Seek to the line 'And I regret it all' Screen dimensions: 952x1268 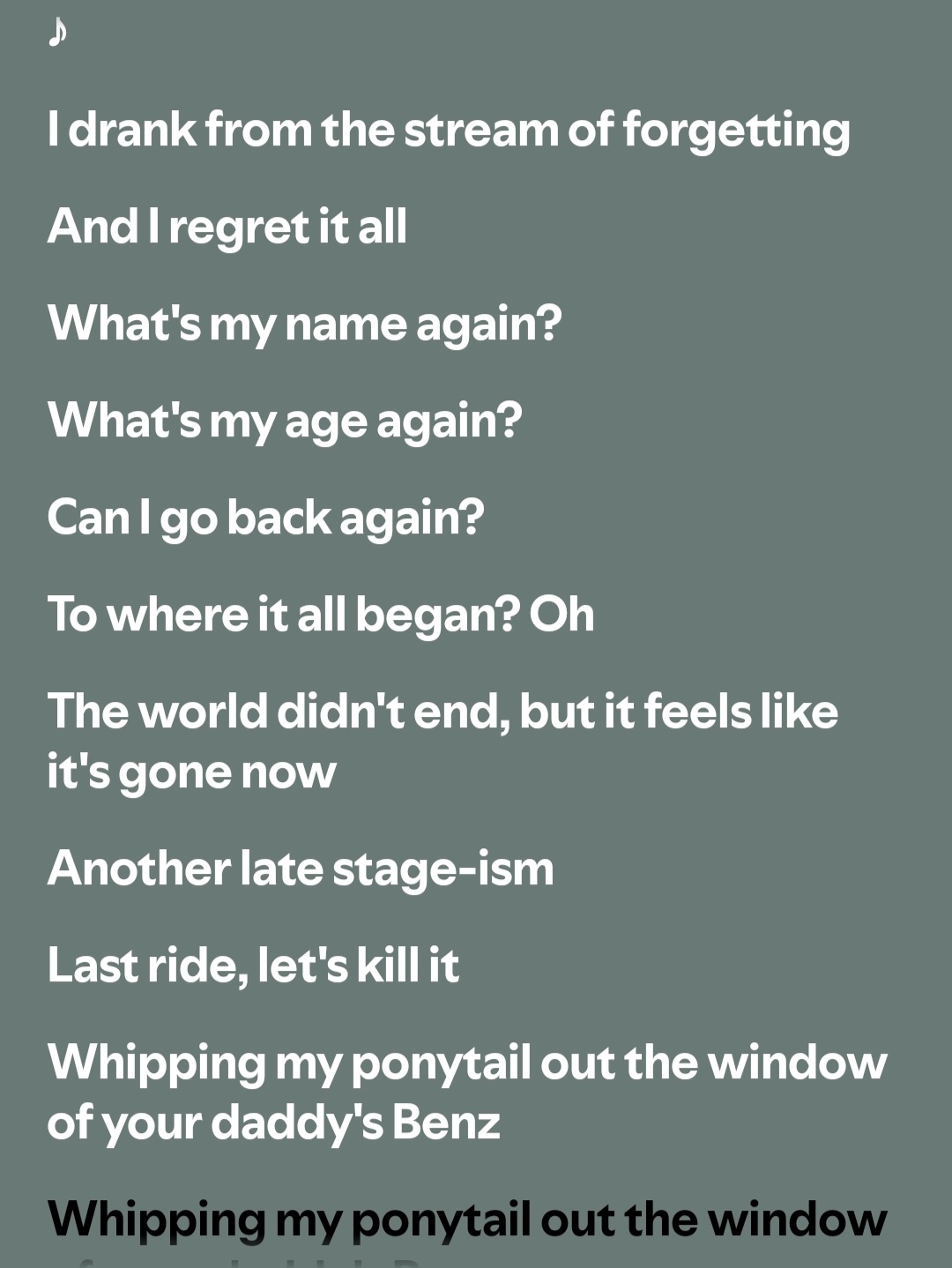(x=227, y=227)
